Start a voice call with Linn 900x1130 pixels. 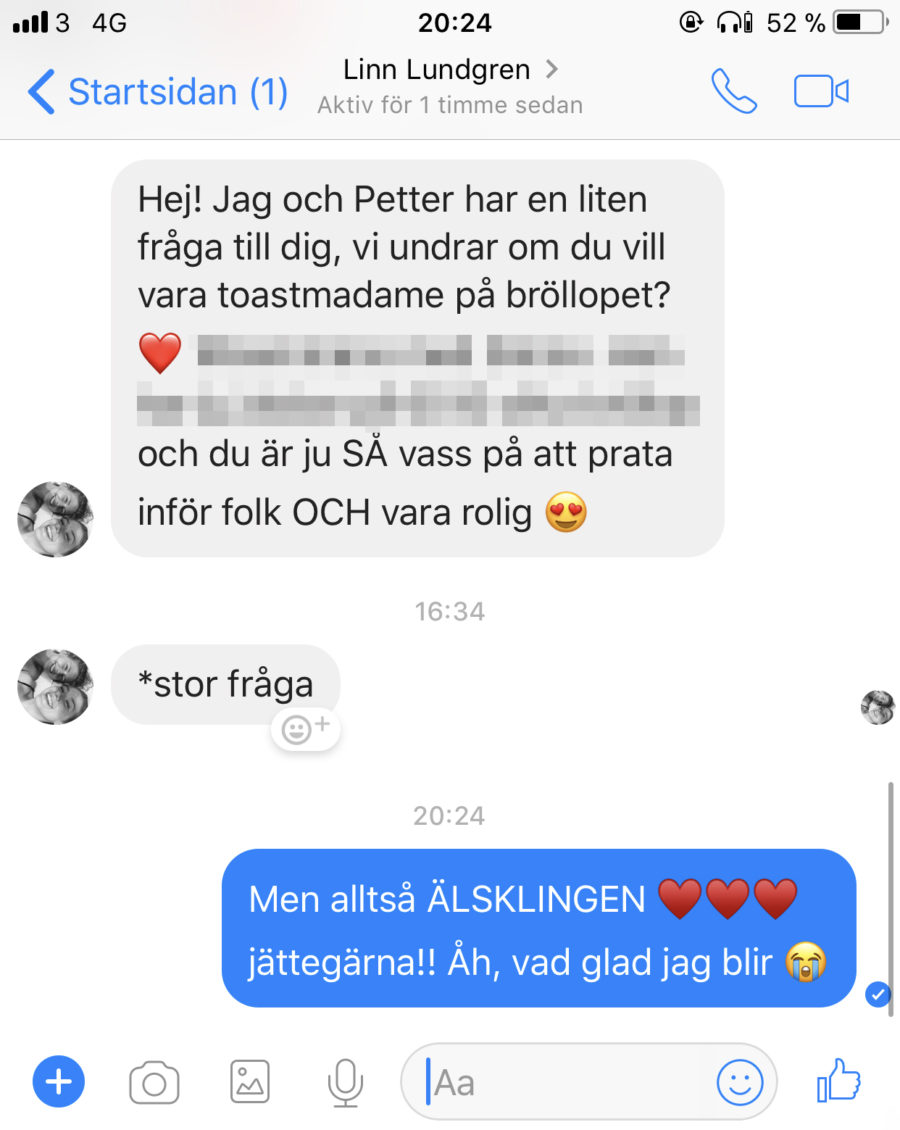coord(734,91)
